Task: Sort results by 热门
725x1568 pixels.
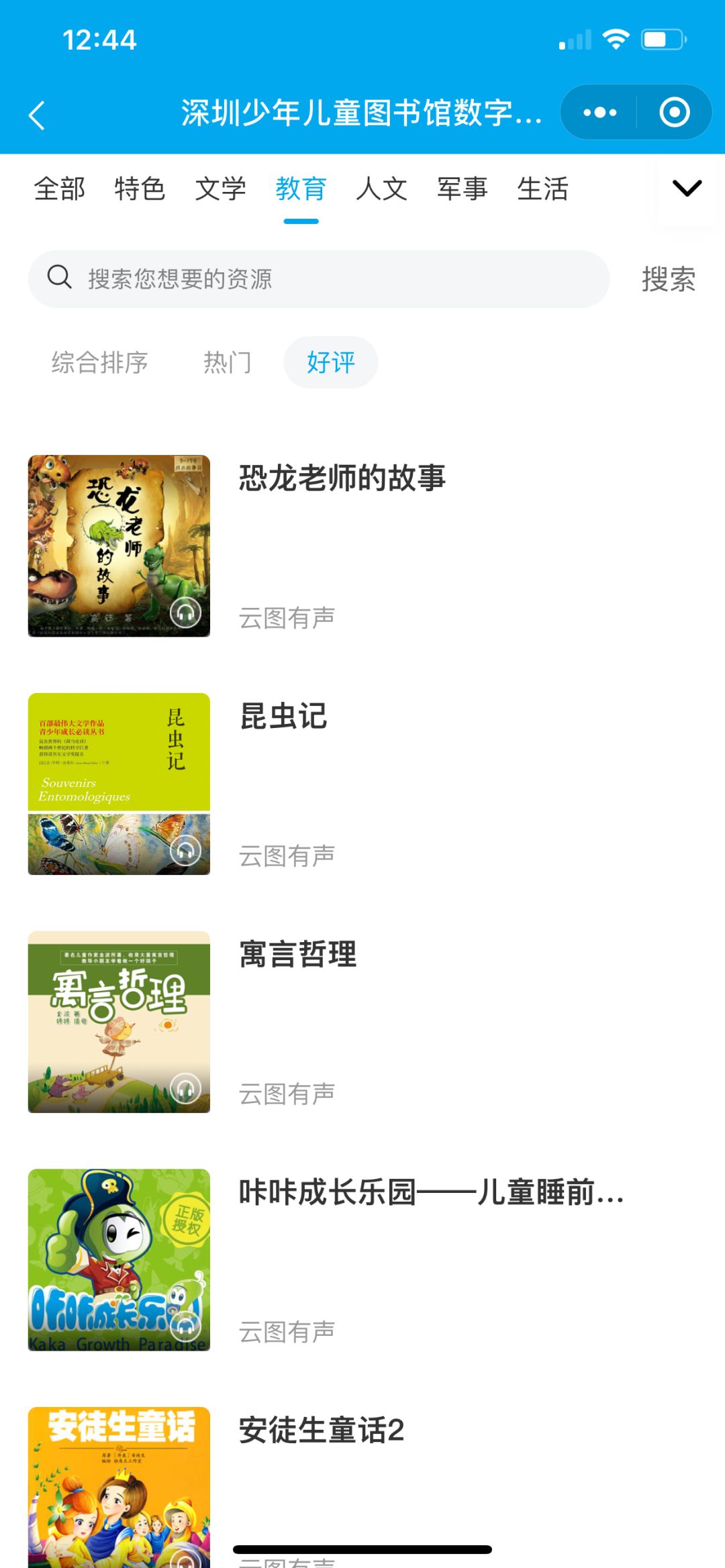Action: point(228,362)
